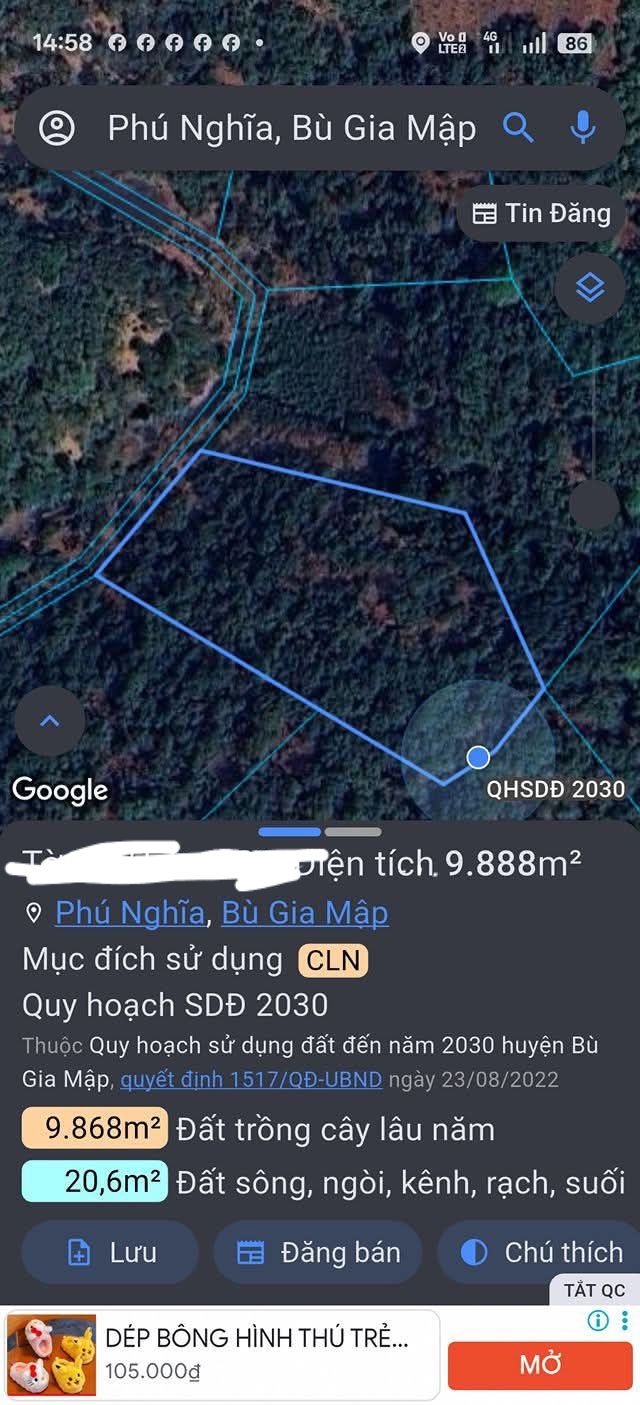Open the ad info icon
This screenshot has width=640, height=1405.
pyautogui.click(x=597, y=1321)
